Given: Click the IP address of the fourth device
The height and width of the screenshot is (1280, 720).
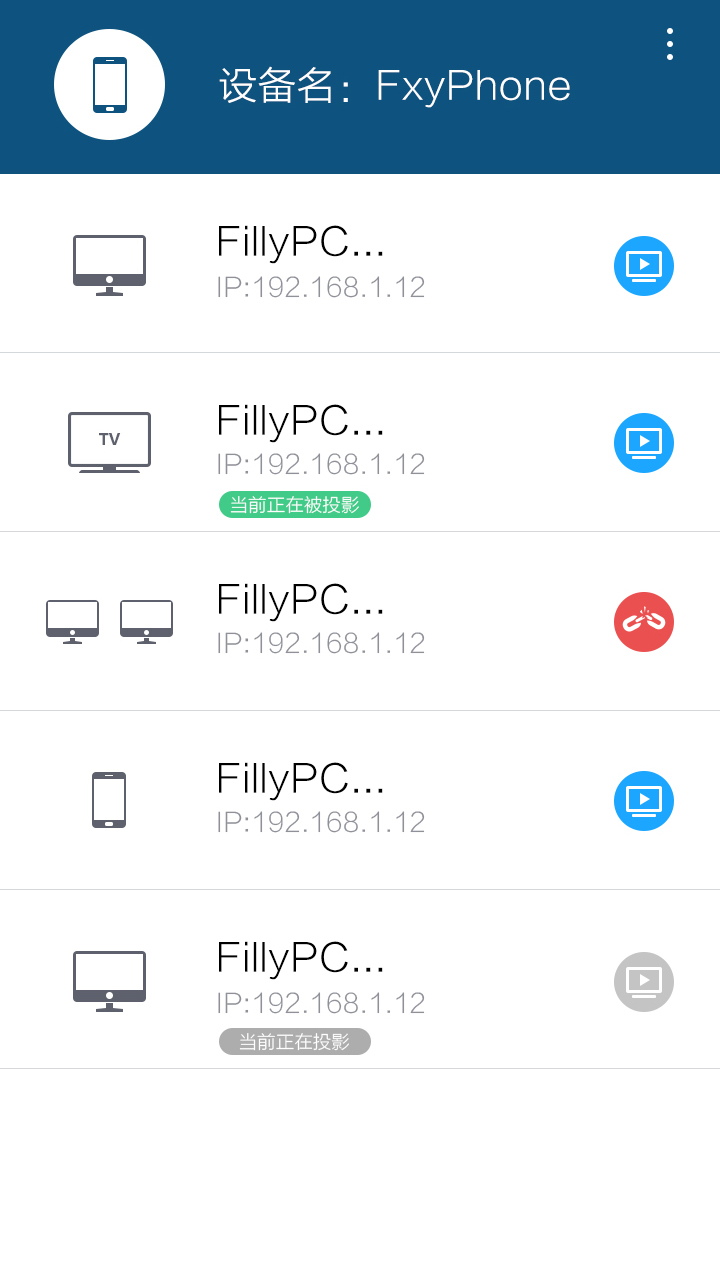Looking at the screenshot, I should (321, 821).
